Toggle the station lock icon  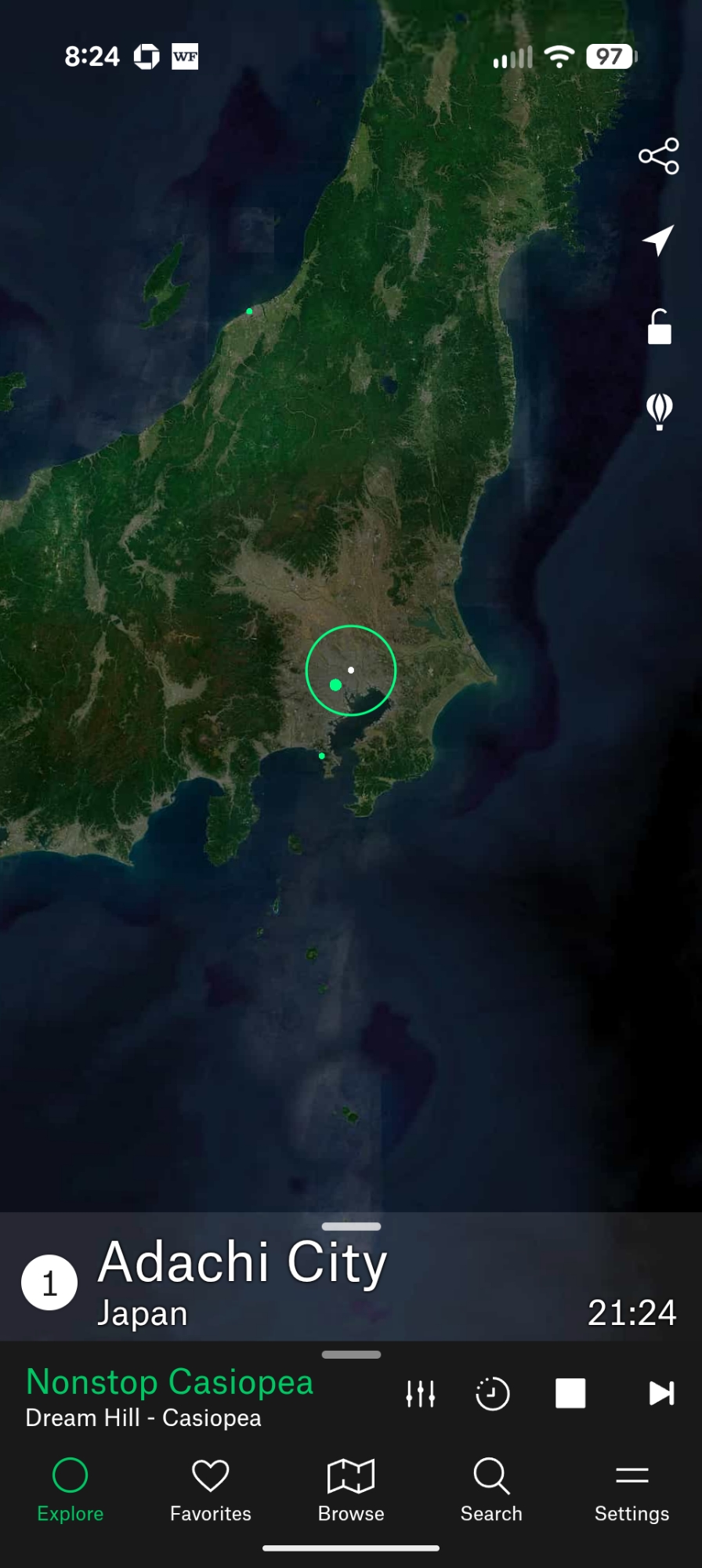(659, 327)
